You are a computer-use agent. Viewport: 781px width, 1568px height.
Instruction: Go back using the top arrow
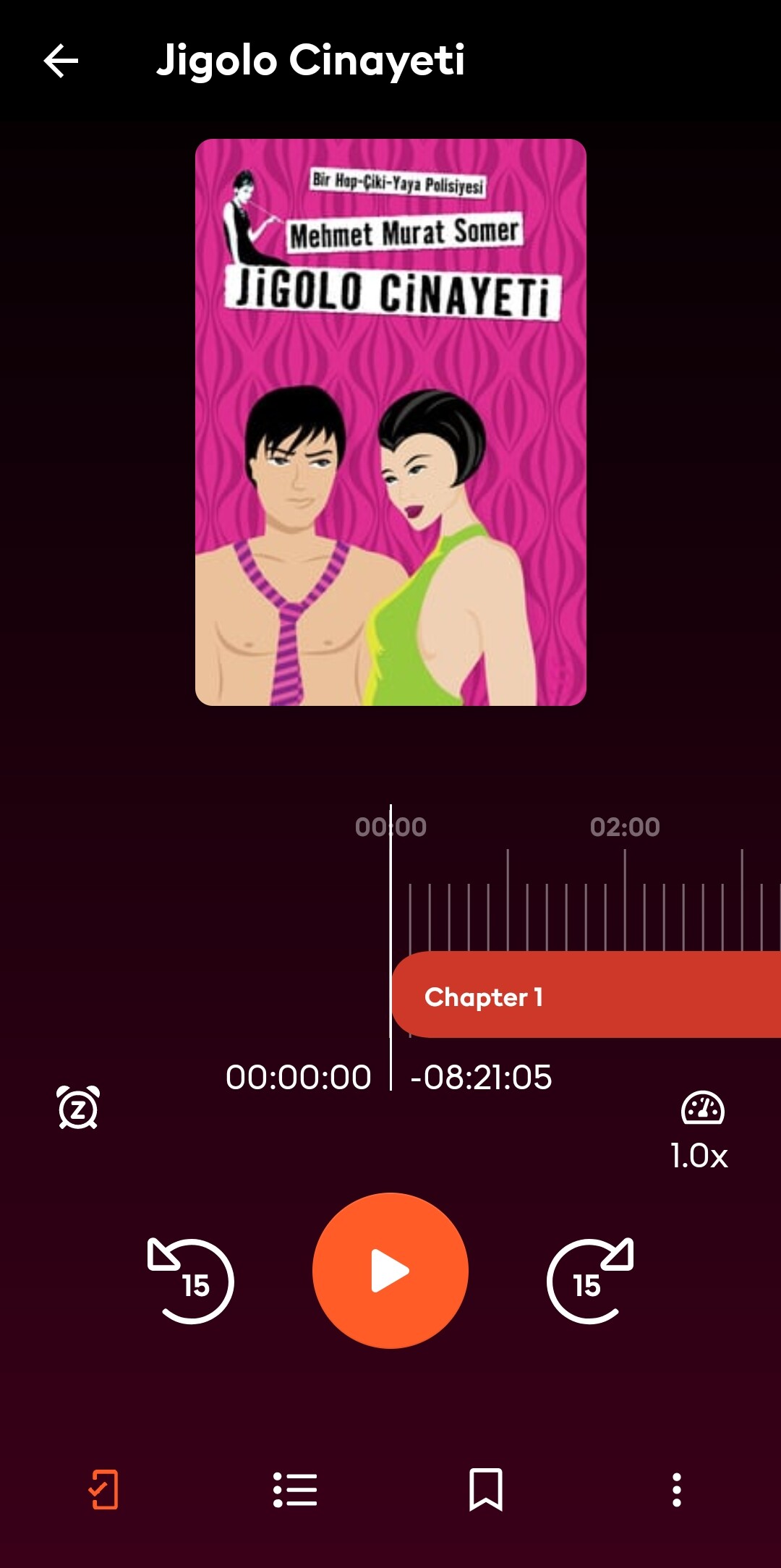click(61, 60)
